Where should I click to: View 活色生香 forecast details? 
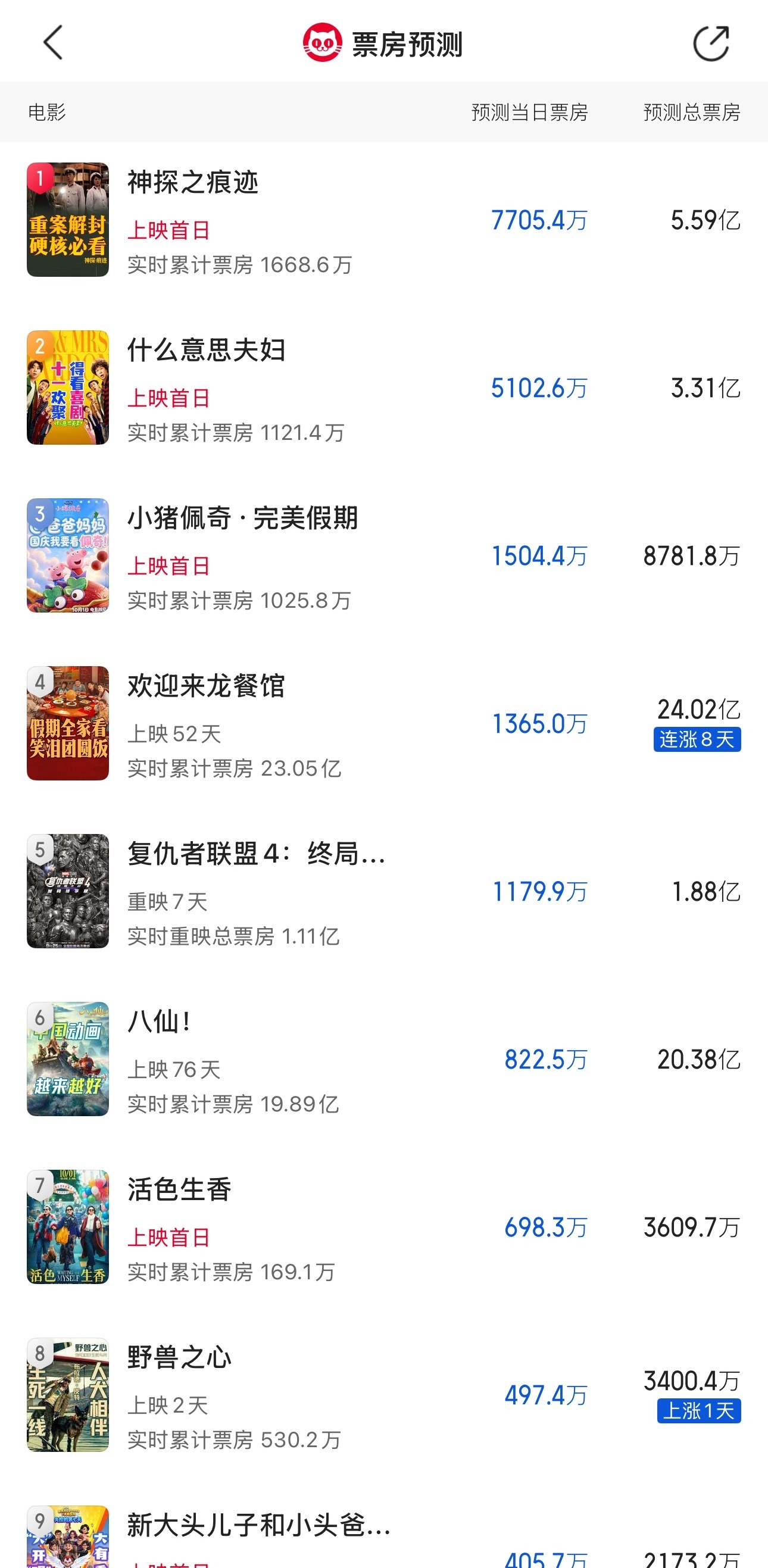point(384,1227)
